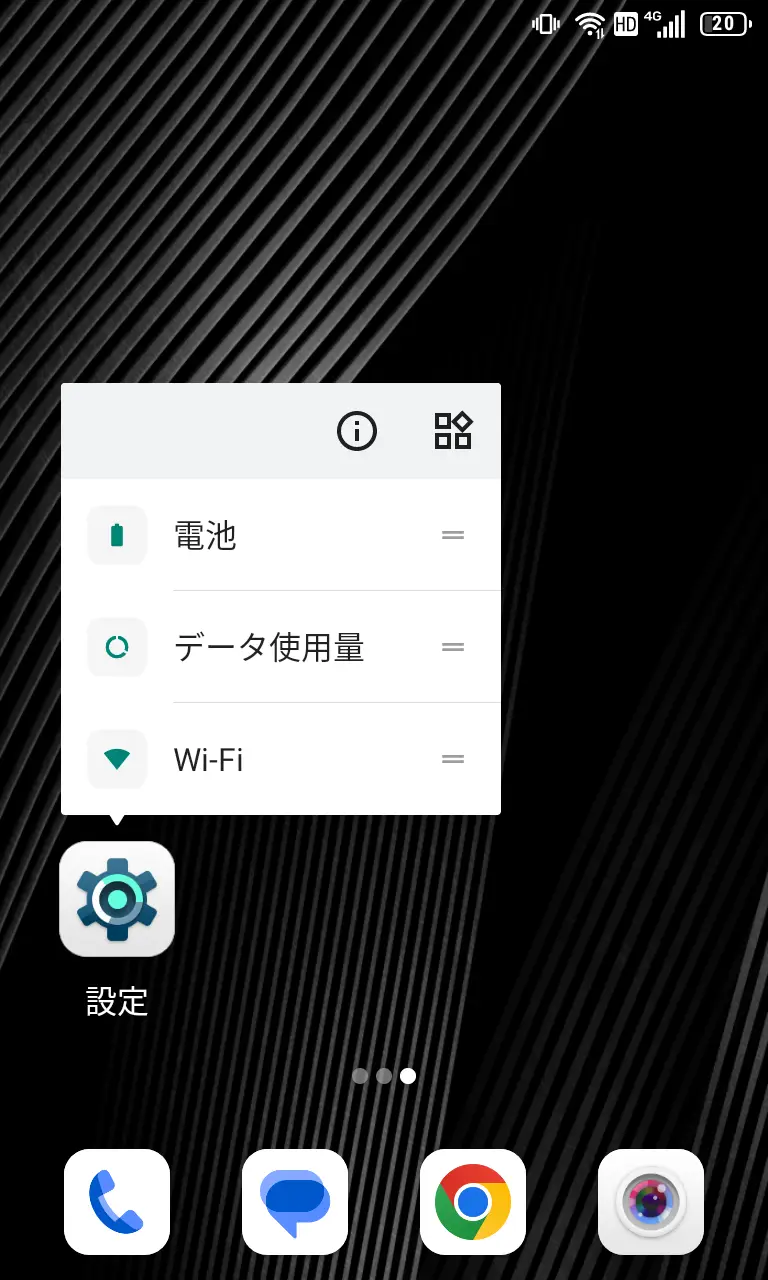Viewport: 768px width, 1280px height.
Task: Launch Chrome browser
Action: 473,1201
